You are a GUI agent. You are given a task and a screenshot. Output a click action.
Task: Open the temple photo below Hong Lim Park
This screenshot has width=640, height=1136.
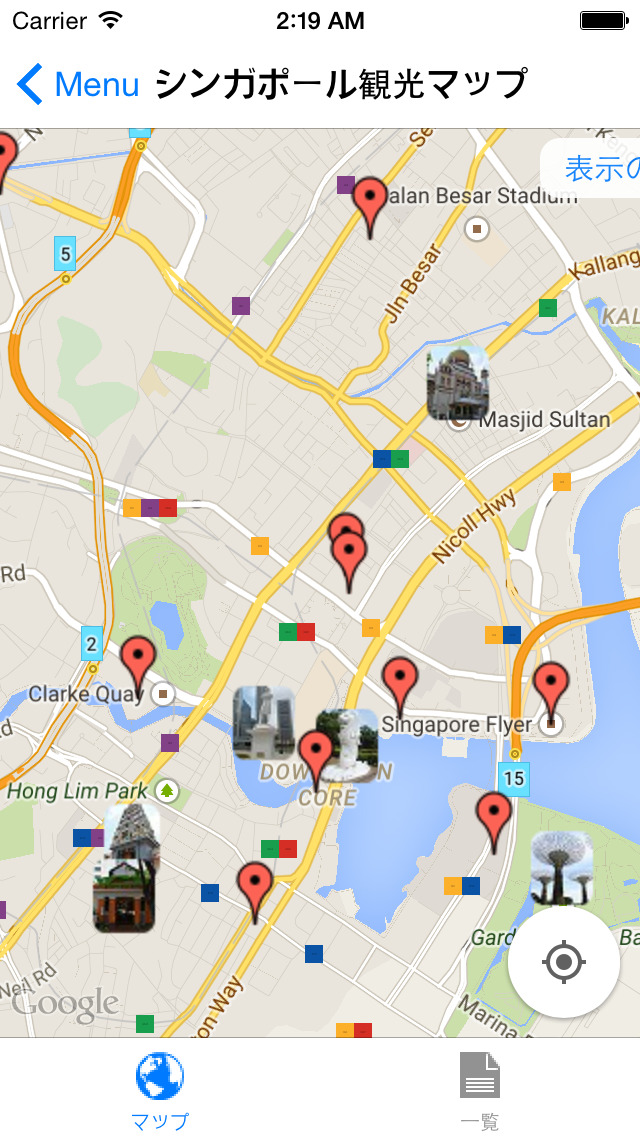coord(125,868)
